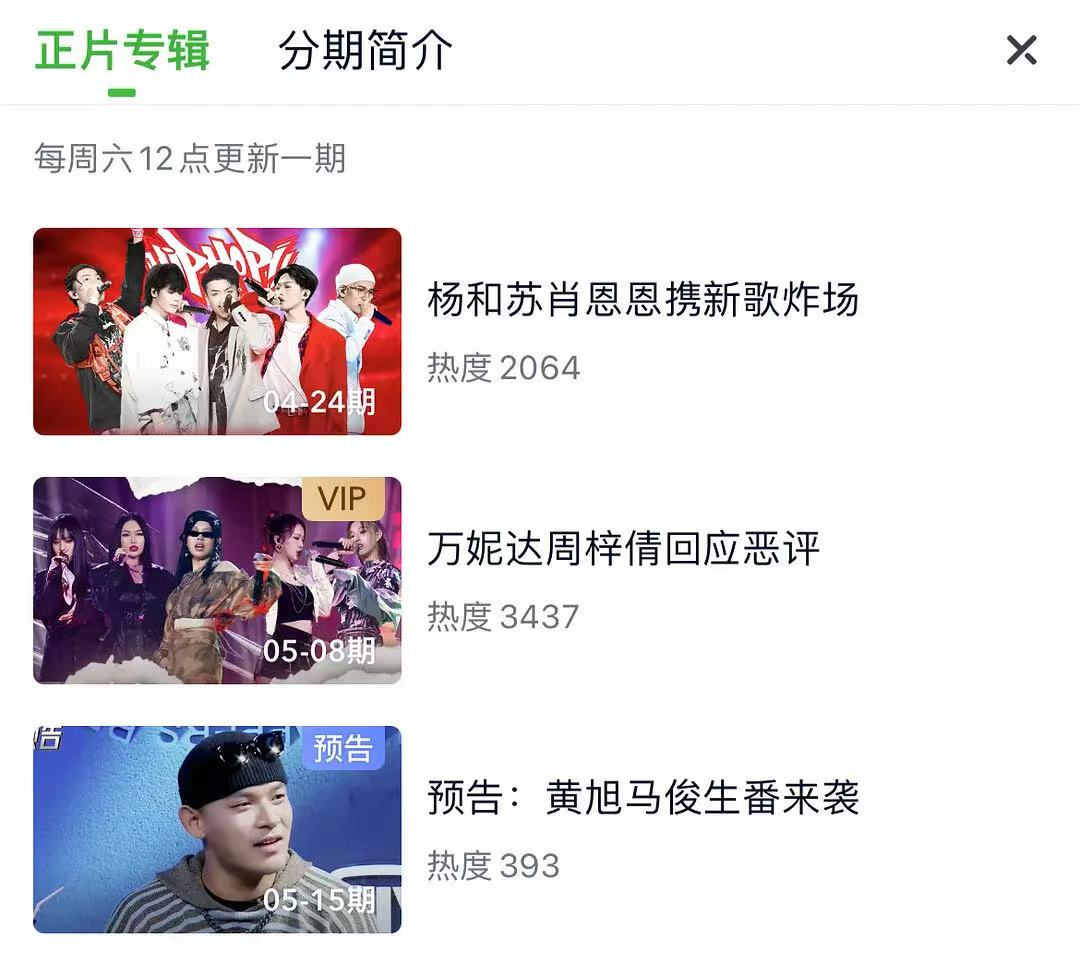Play 万妮达周梓倩回应恶评 episode
Image resolution: width=1080 pixels, height=962 pixels.
coord(623,549)
